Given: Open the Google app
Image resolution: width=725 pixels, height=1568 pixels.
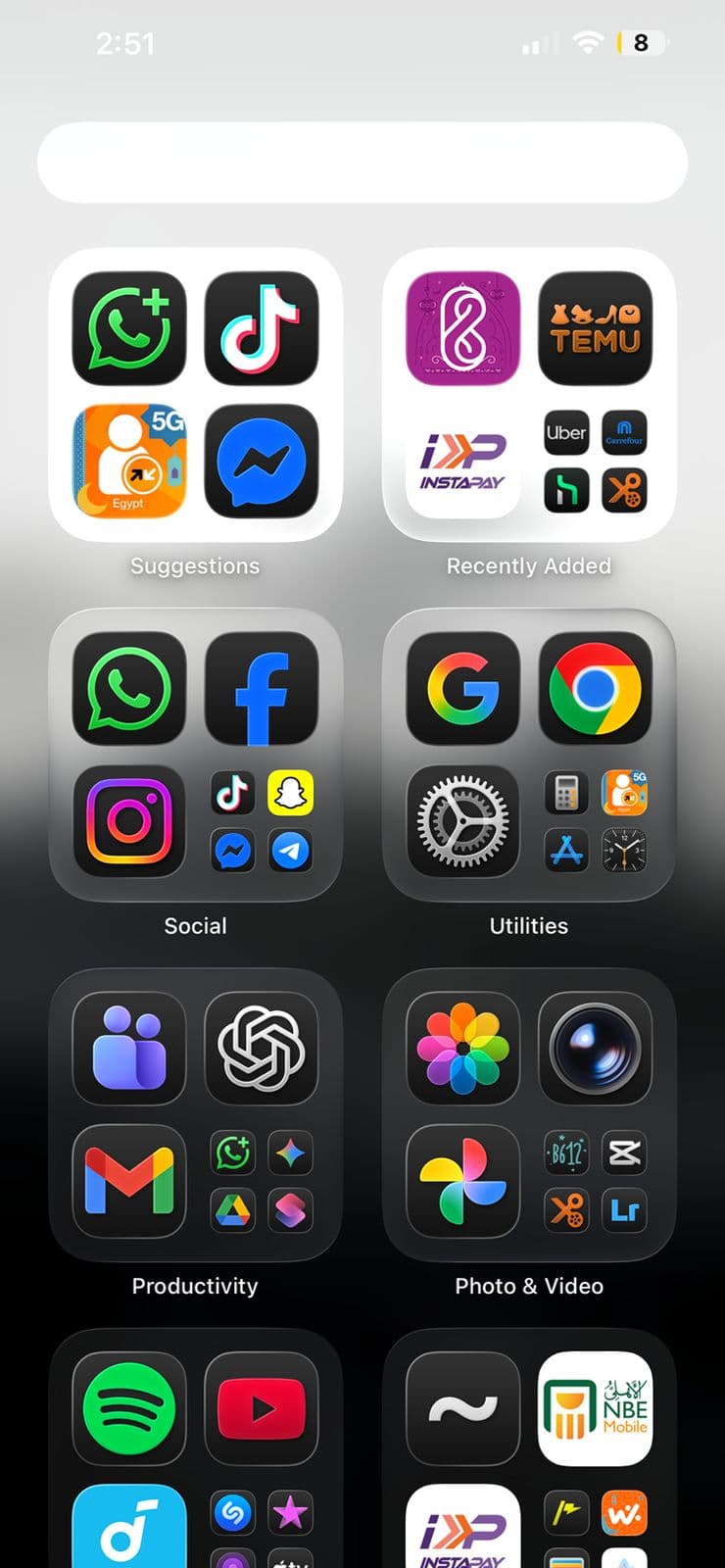Looking at the screenshot, I should (x=462, y=689).
